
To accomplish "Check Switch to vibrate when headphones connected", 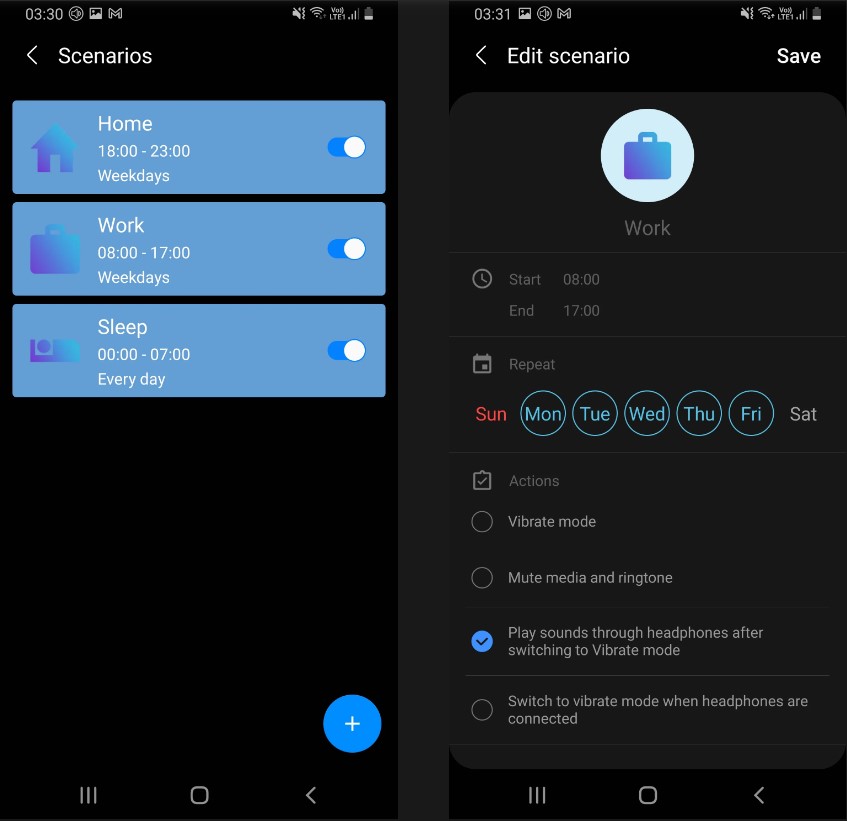I will point(482,710).
